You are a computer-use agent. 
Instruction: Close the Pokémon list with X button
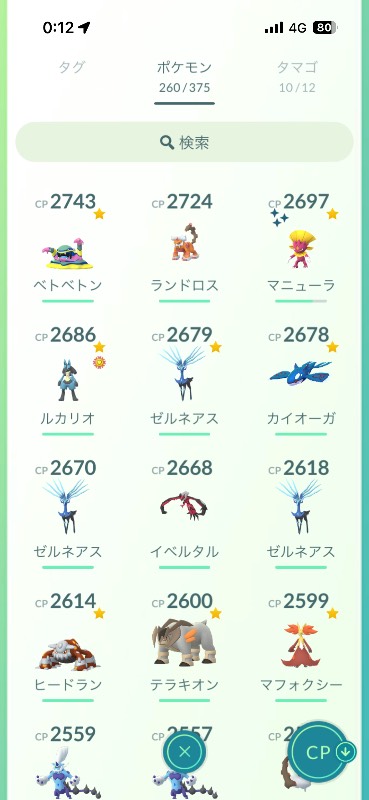pos(185,751)
